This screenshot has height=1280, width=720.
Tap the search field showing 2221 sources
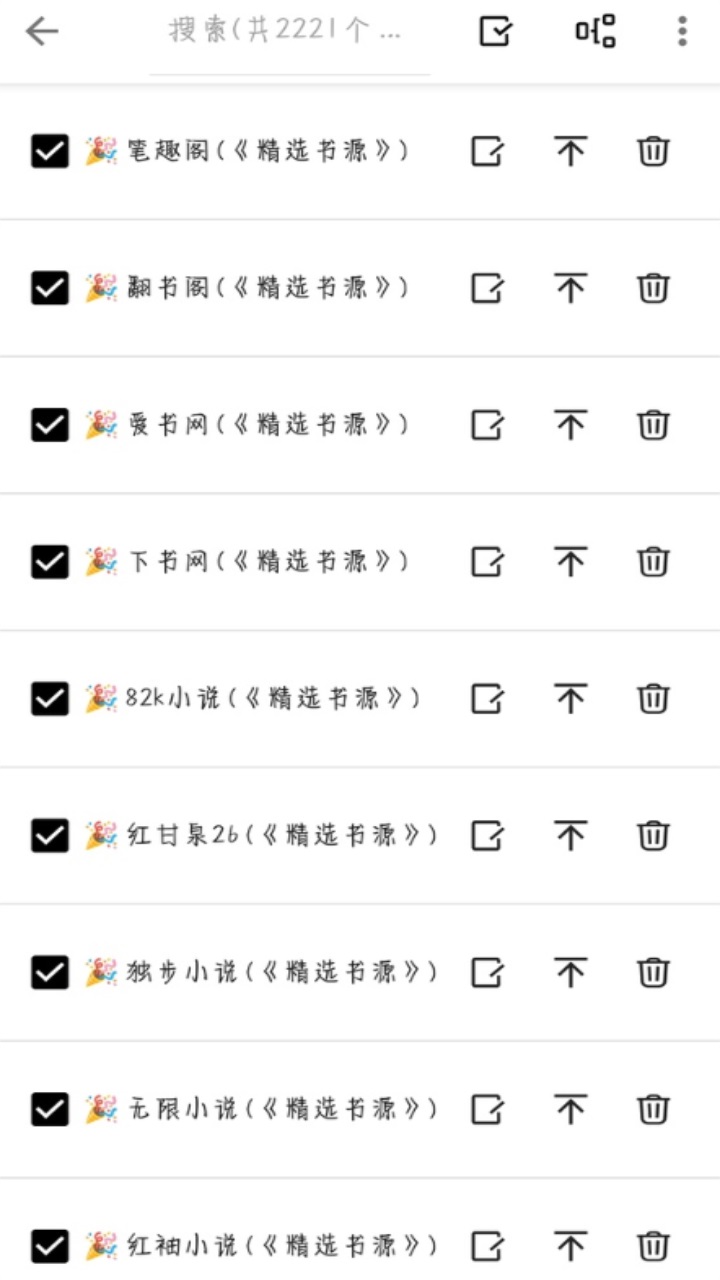(x=287, y=32)
